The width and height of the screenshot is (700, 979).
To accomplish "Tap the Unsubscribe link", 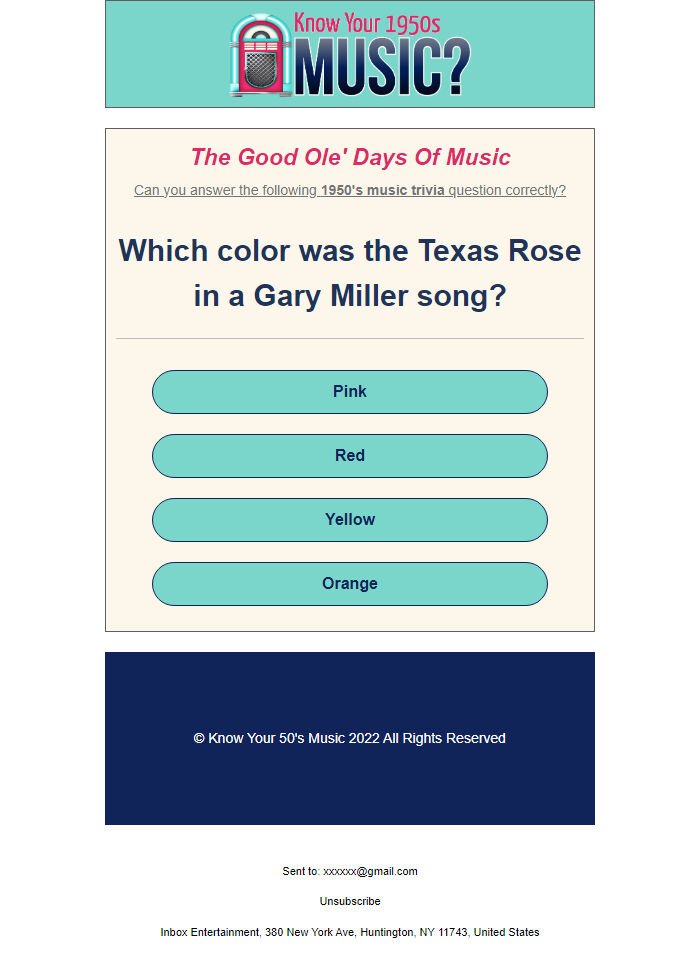I will [350, 901].
